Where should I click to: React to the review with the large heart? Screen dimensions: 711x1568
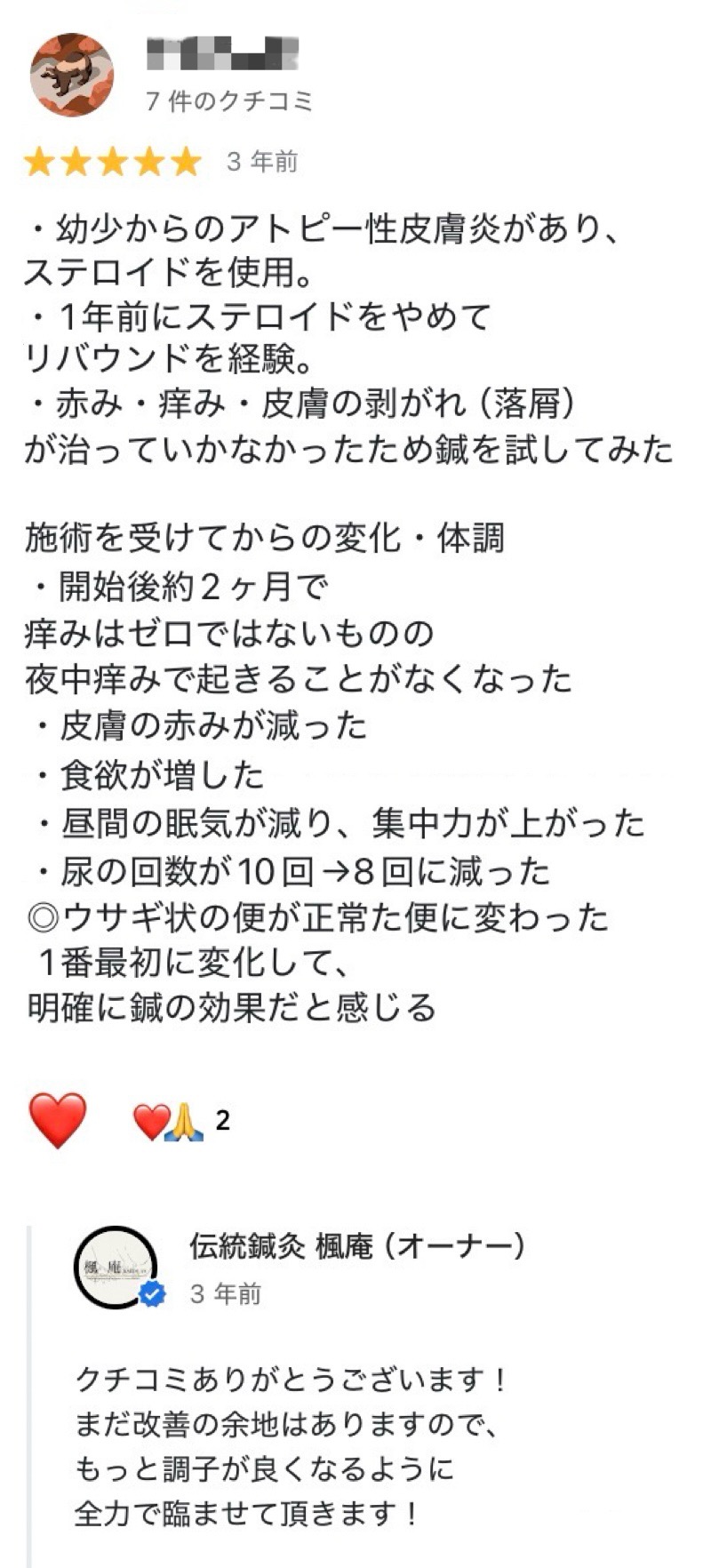point(59,1120)
